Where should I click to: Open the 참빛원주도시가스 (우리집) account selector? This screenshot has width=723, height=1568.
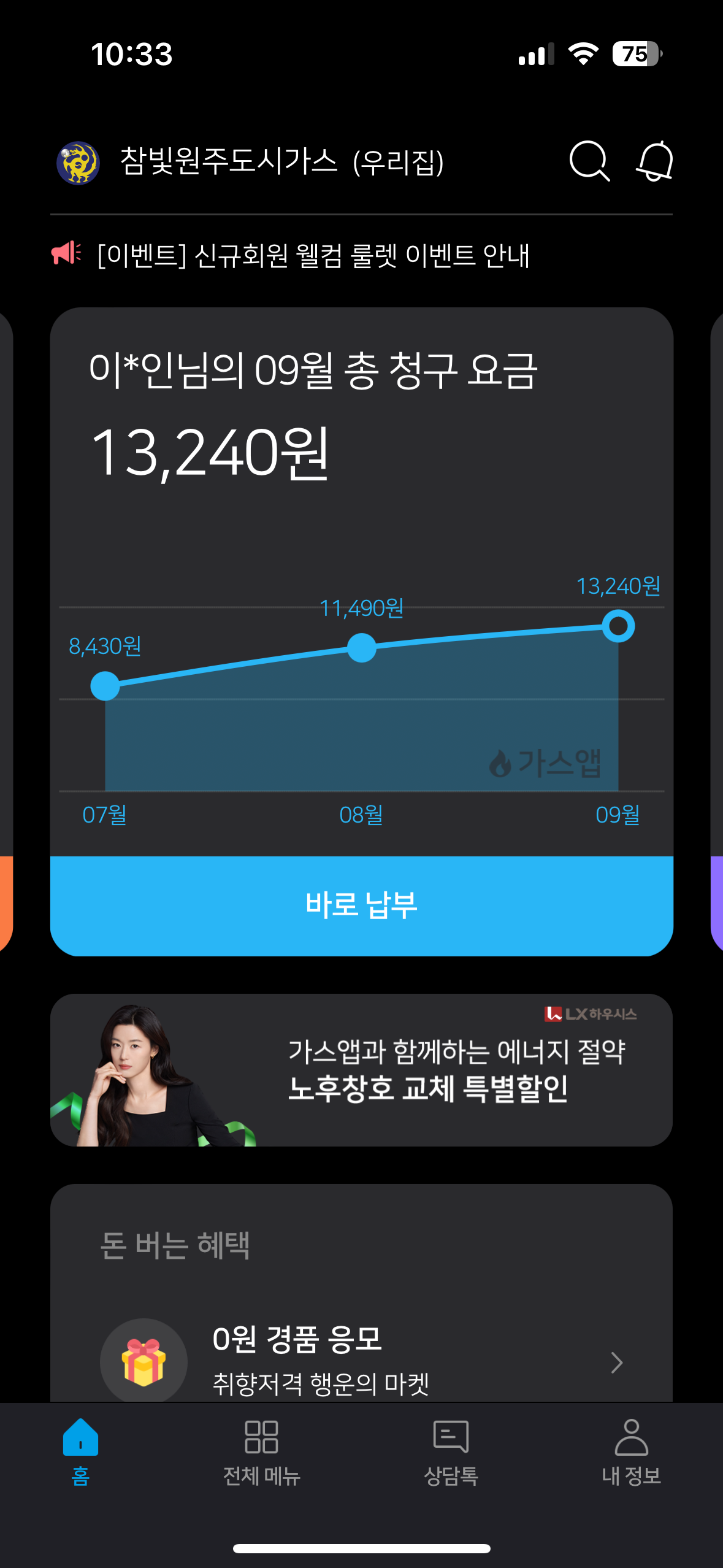pos(251,162)
